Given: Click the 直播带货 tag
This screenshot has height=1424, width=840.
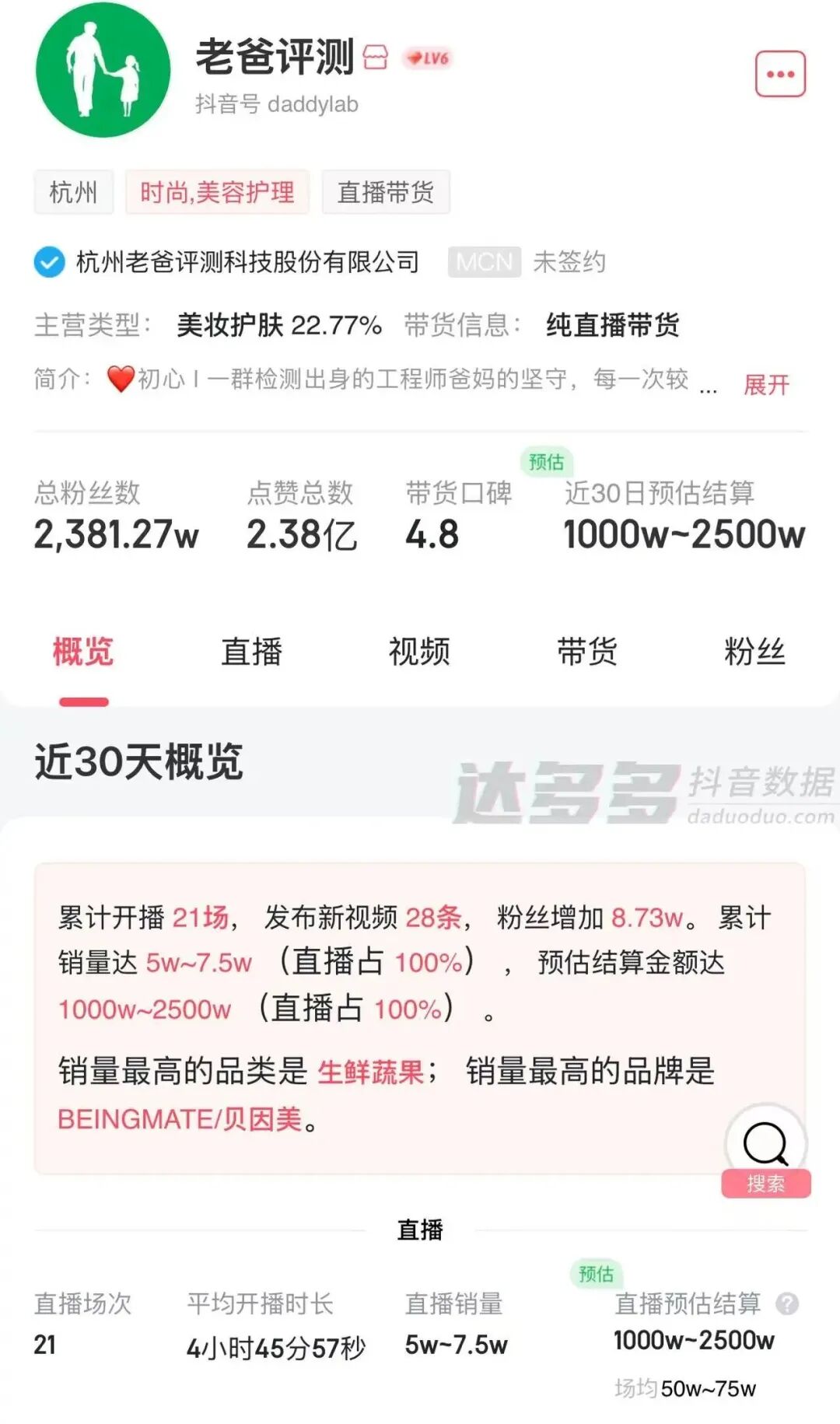Looking at the screenshot, I should tap(386, 193).
